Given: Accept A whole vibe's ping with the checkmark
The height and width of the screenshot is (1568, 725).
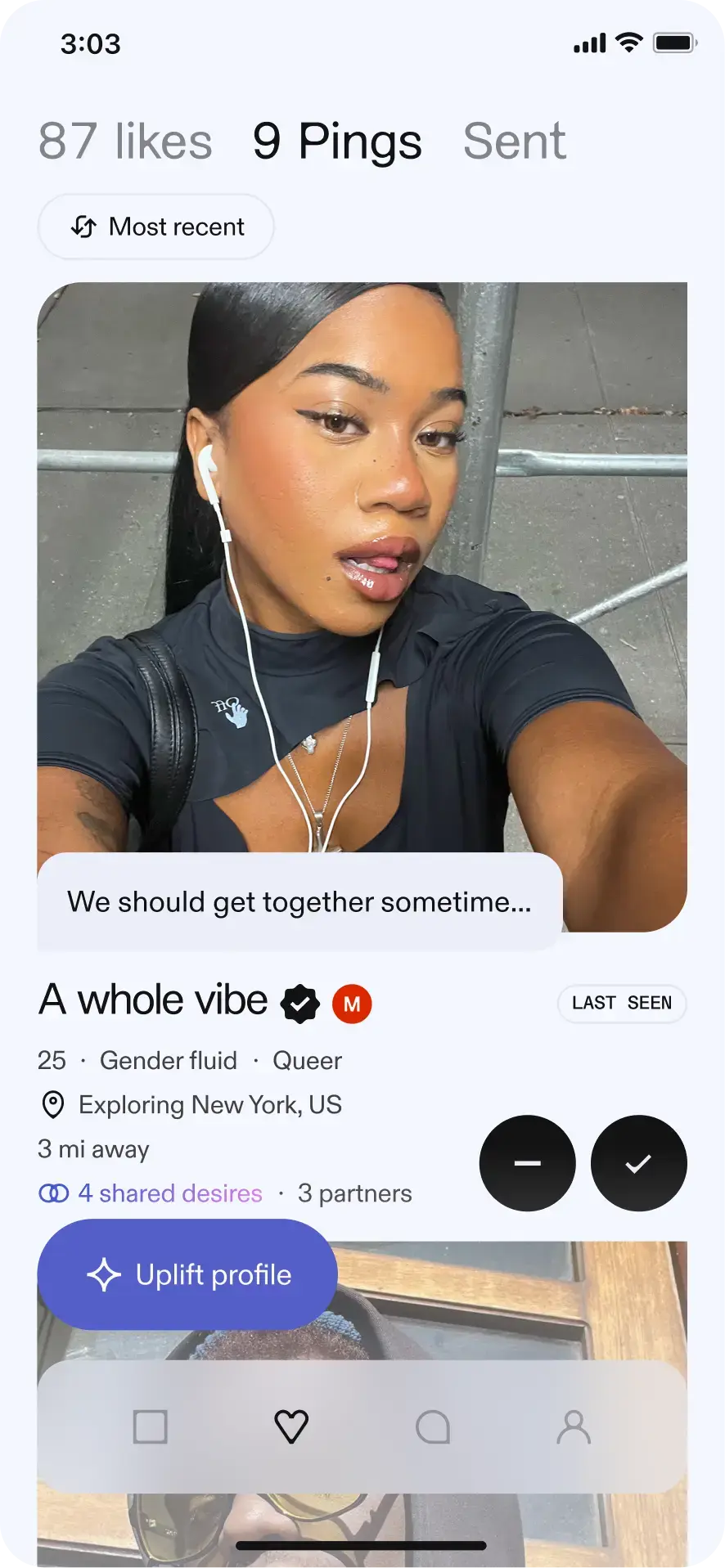Looking at the screenshot, I should pyautogui.click(x=638, y=1163).
